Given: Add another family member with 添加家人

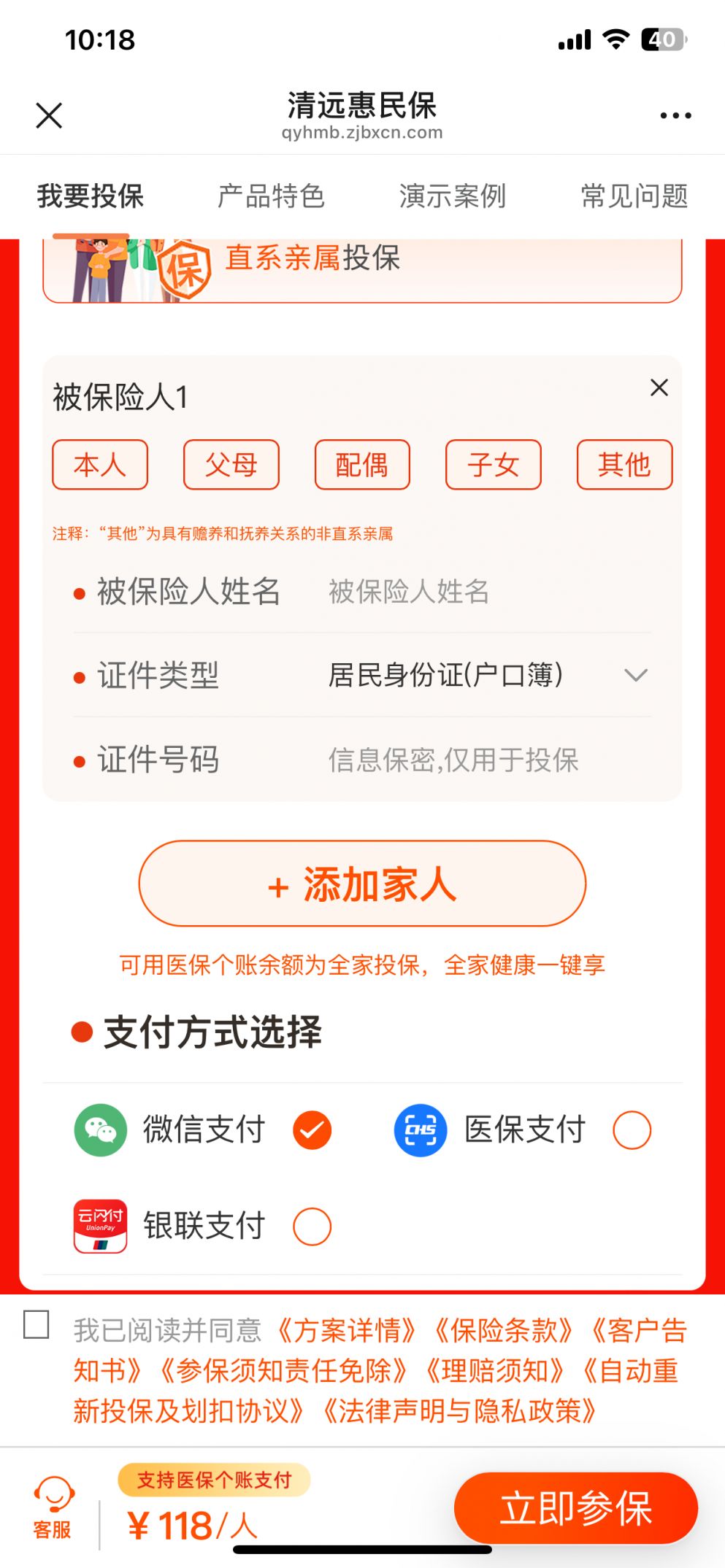Looking at the screenshot, I should coord(362,884).
